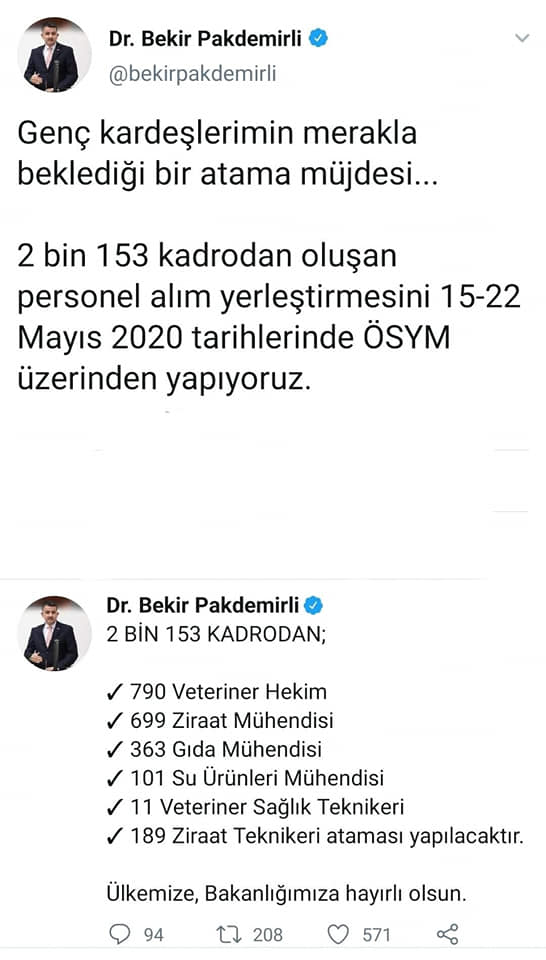This screenshot has height=960, width=546.
Task: Open the dropdown arrow on the top tweet
Action: click(522, 39)
